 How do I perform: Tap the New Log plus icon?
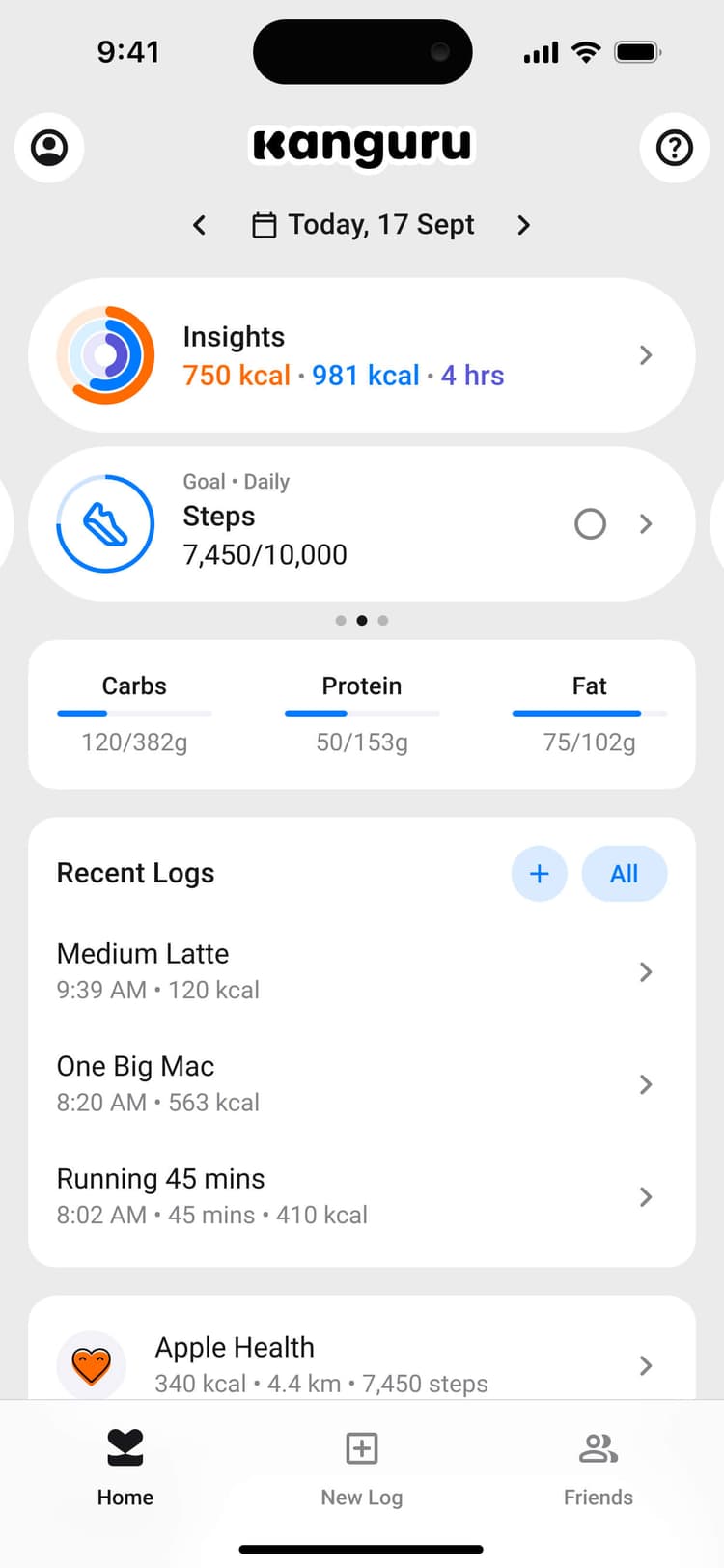click(x=361, y=1448)
